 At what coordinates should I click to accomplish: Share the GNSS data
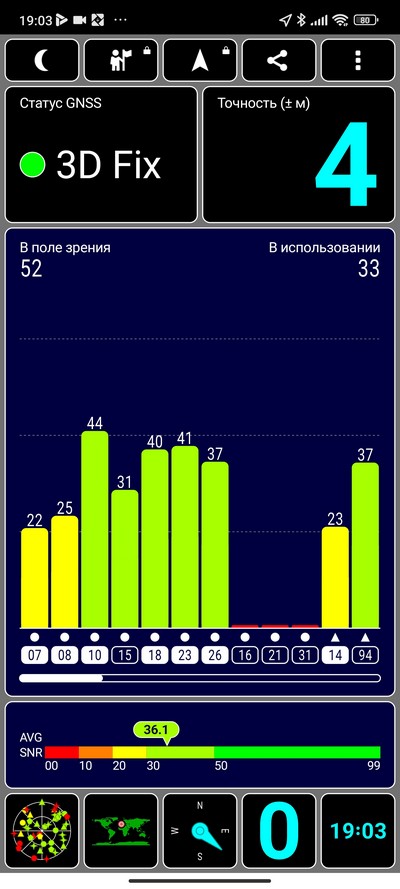pyautogui.click(x=279, y=60)
